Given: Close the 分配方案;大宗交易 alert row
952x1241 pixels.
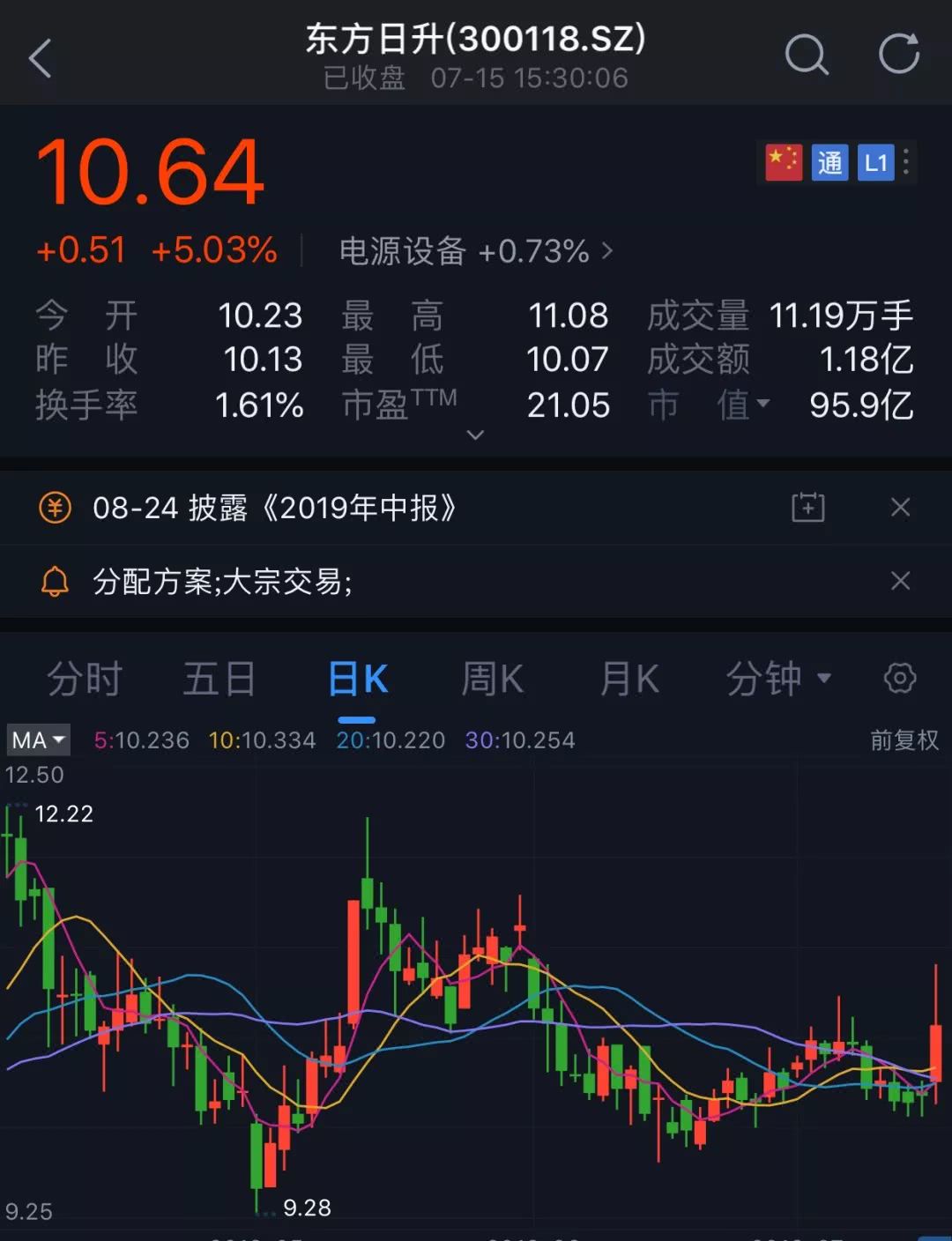Looking at the screenshot, I should [x=900, y=581].
